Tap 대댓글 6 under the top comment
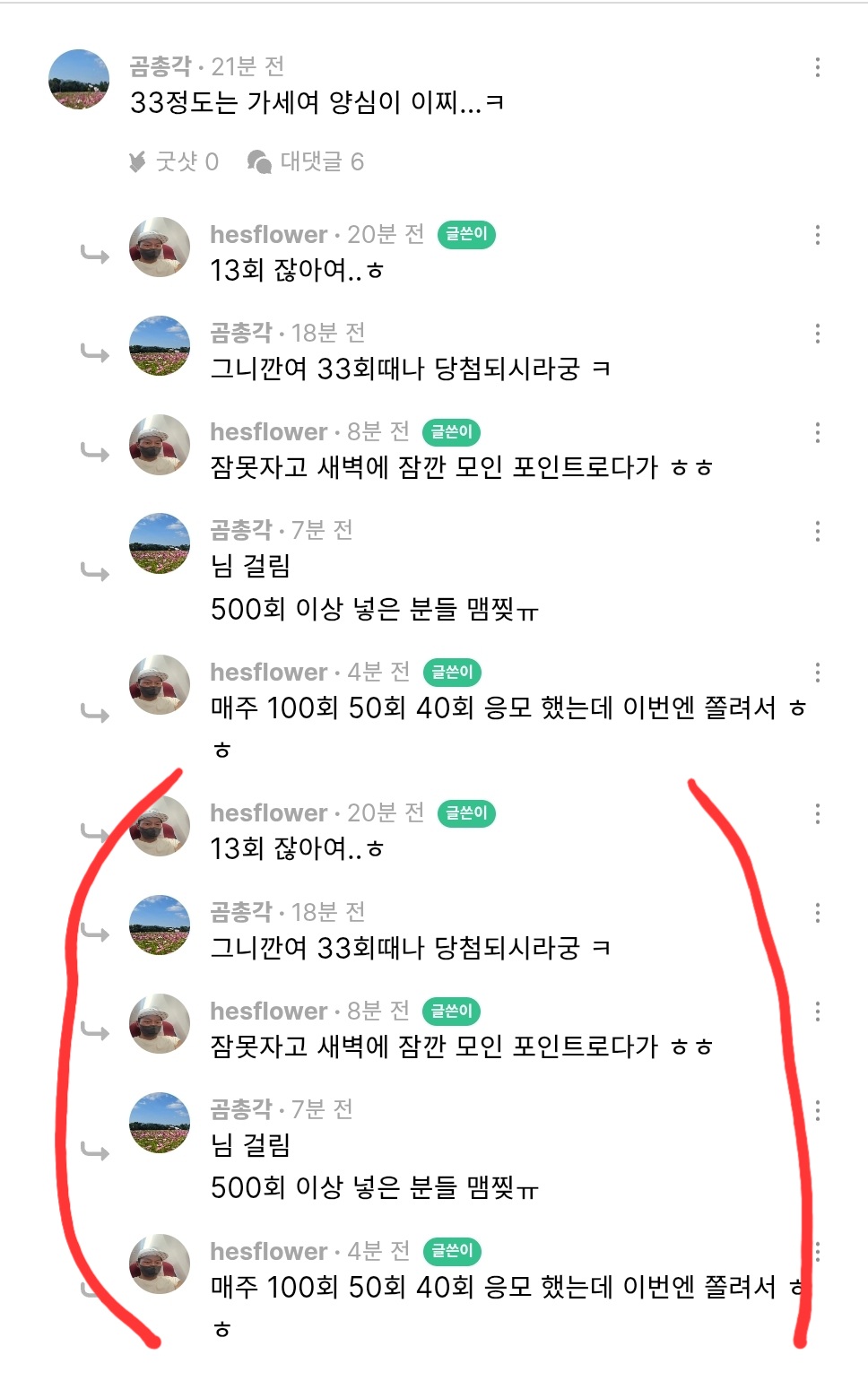The height and width of the screenshot is (1381, 868). [306, 161]
